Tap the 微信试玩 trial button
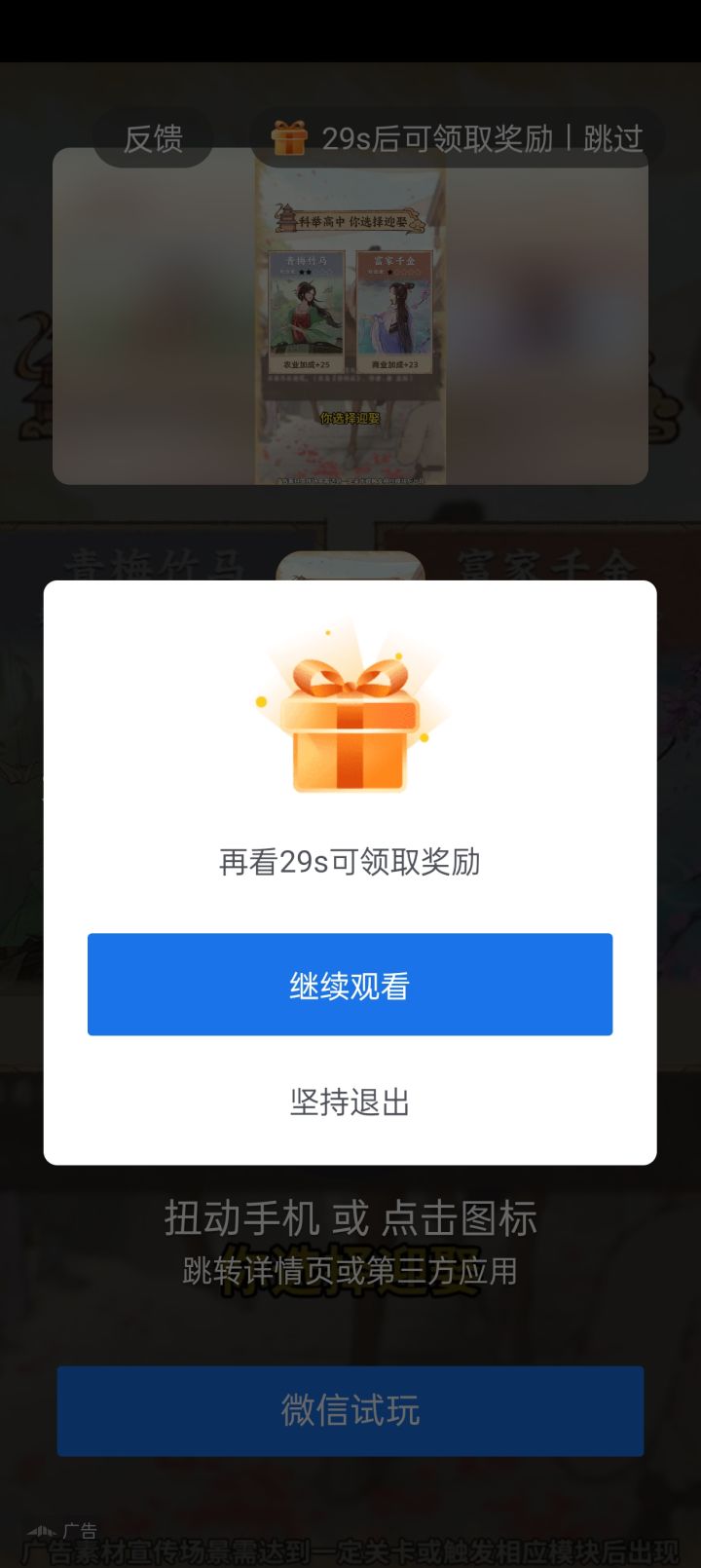This screenshot has width=701, height=1568. [x=350, y=1409]
